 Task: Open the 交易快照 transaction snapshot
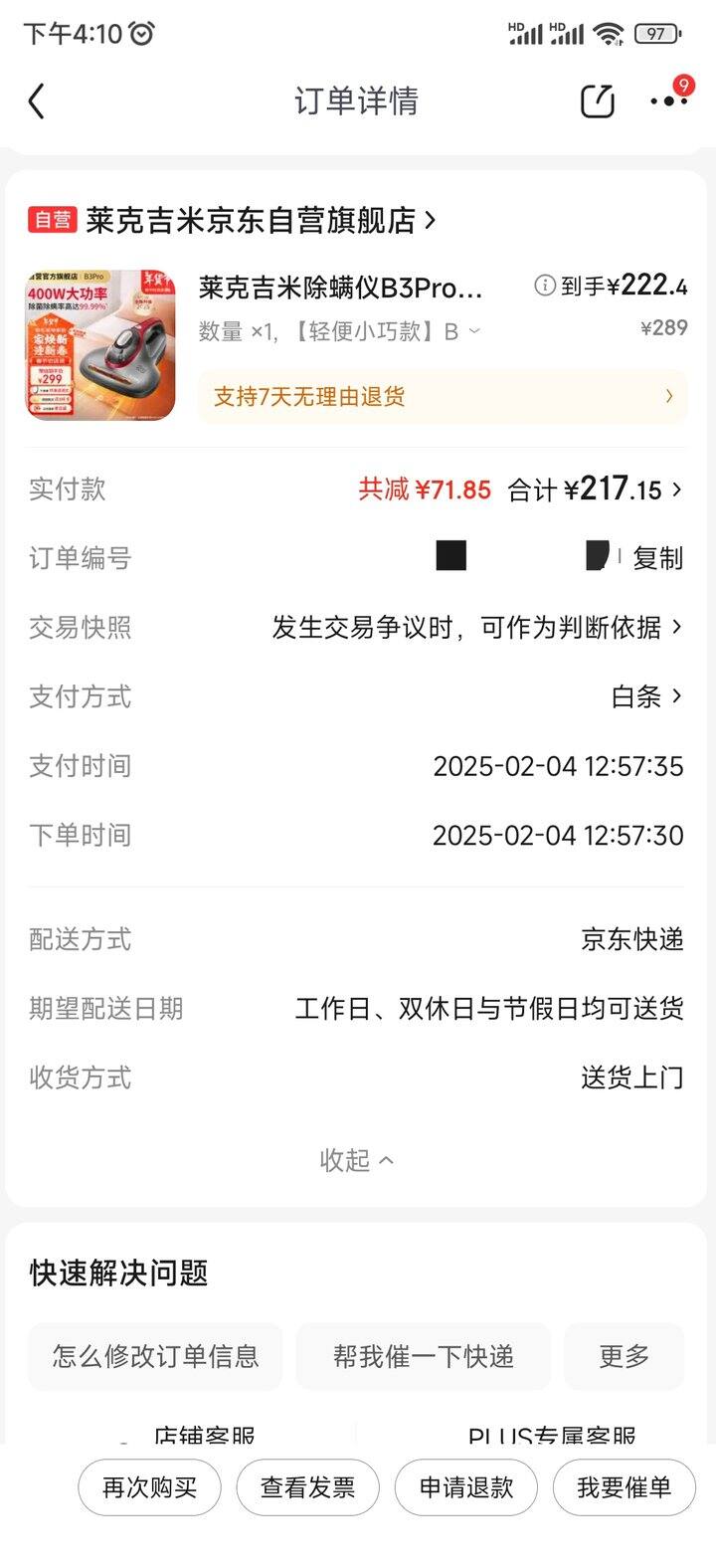pyautogui.click(x=477, y=628)
